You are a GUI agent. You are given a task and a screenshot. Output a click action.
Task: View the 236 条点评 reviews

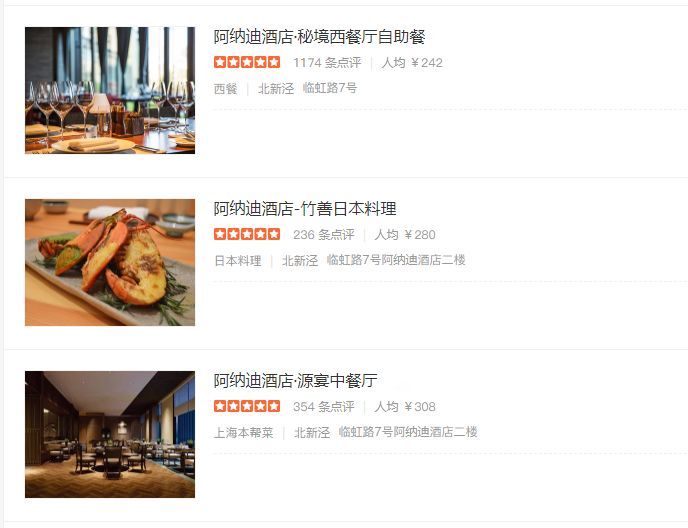click(x=323, y=235)
